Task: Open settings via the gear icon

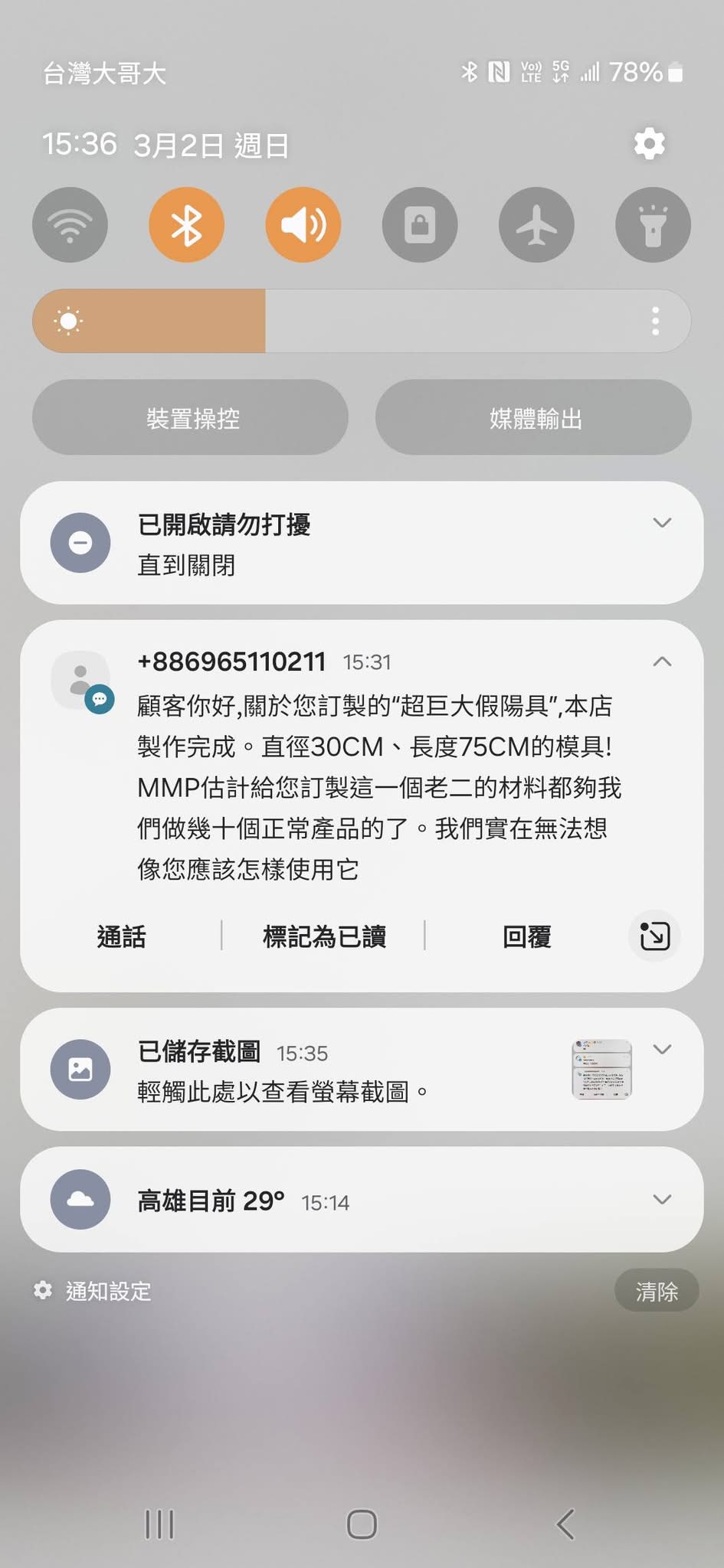Action: point(649,144)
